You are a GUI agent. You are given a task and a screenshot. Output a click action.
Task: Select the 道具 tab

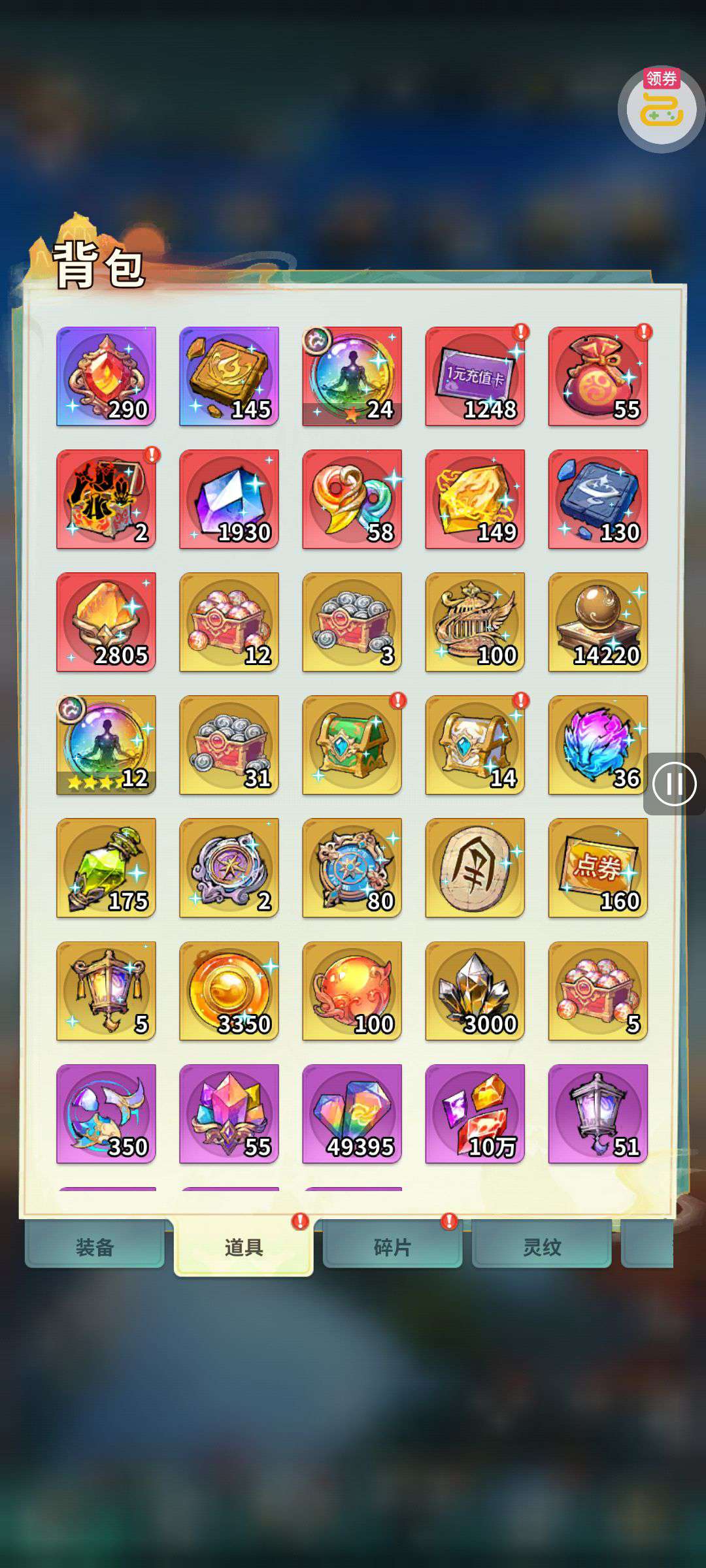[243, 1247]
